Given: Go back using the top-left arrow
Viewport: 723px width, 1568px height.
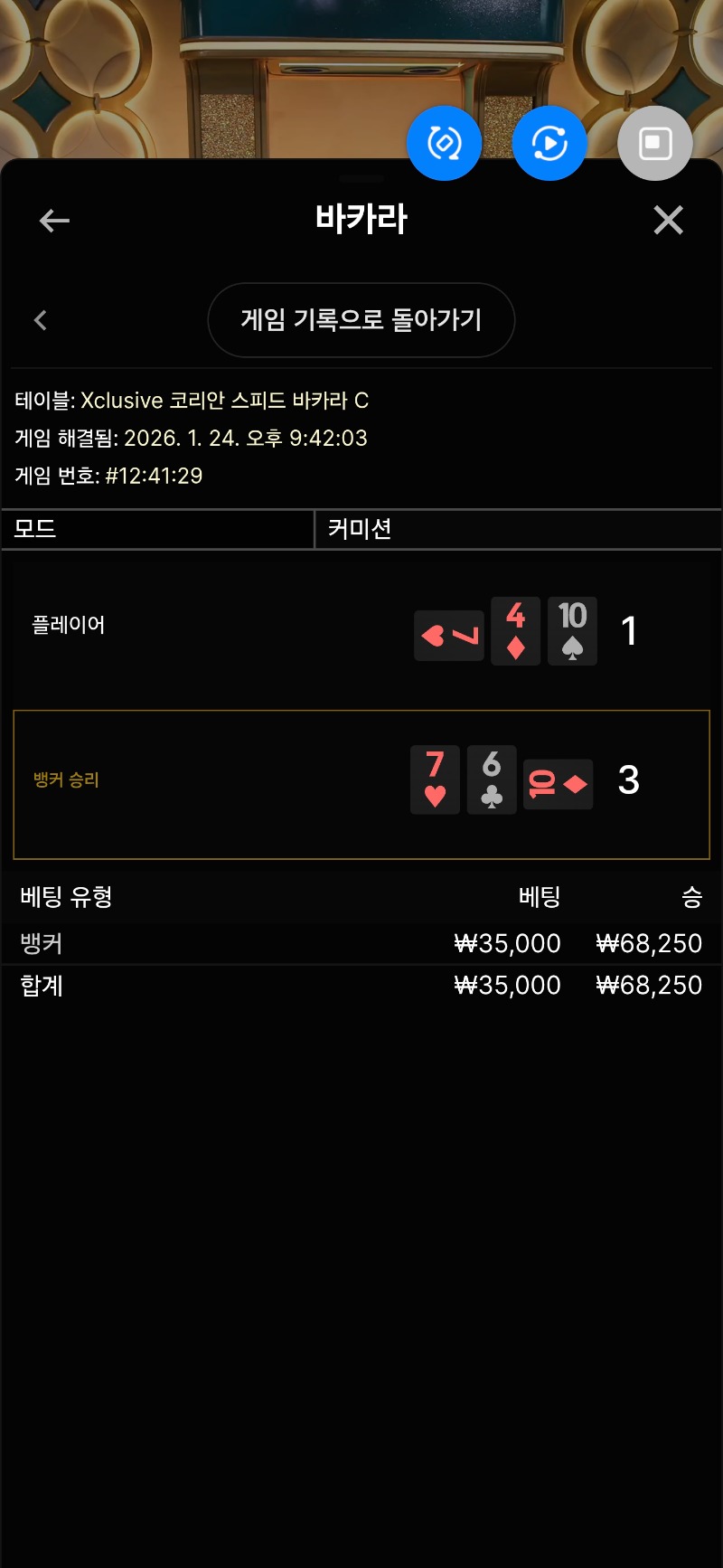Looking at the screenshot, I should 54,220.
